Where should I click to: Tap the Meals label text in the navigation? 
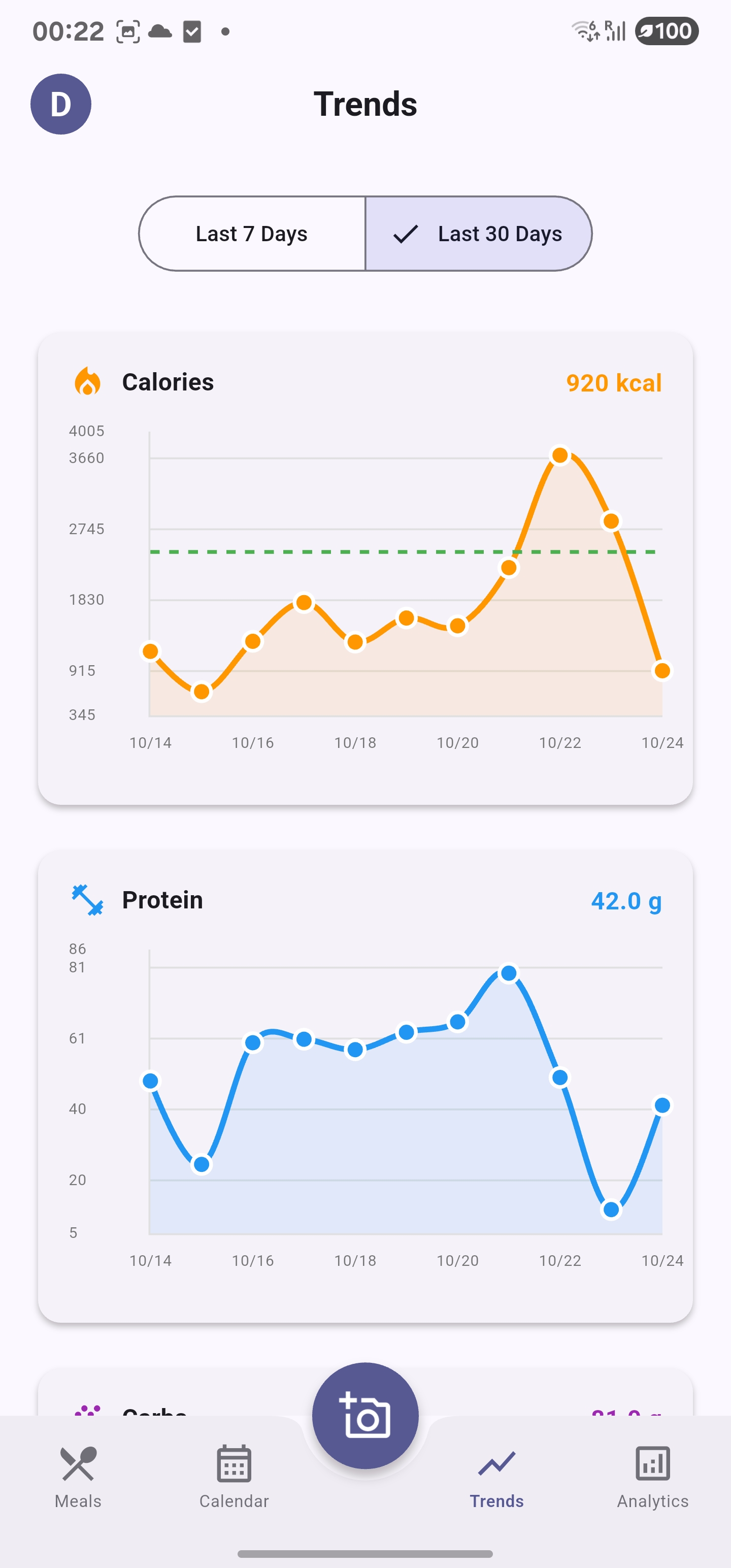point(78,1500)
